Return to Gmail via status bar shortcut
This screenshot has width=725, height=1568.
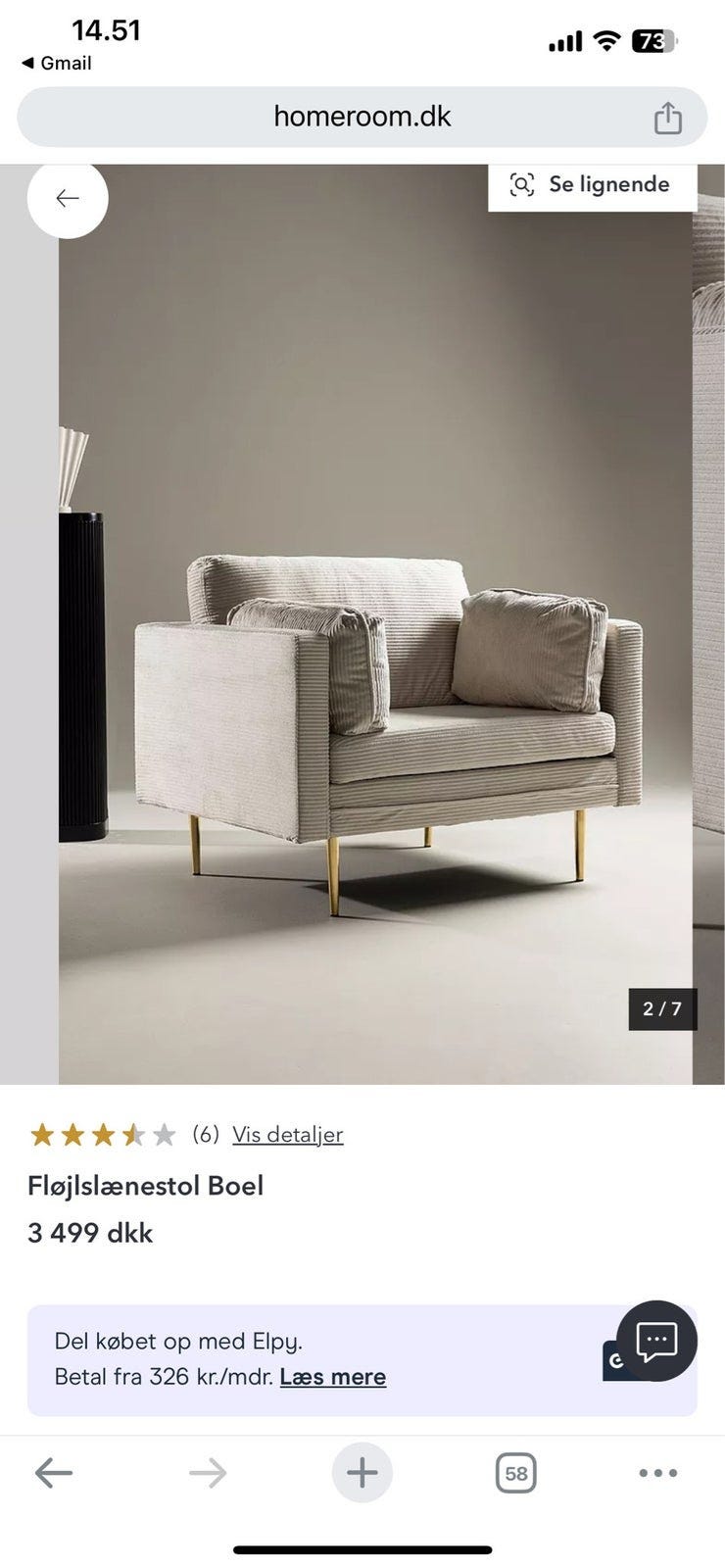[x=57, y=63]
